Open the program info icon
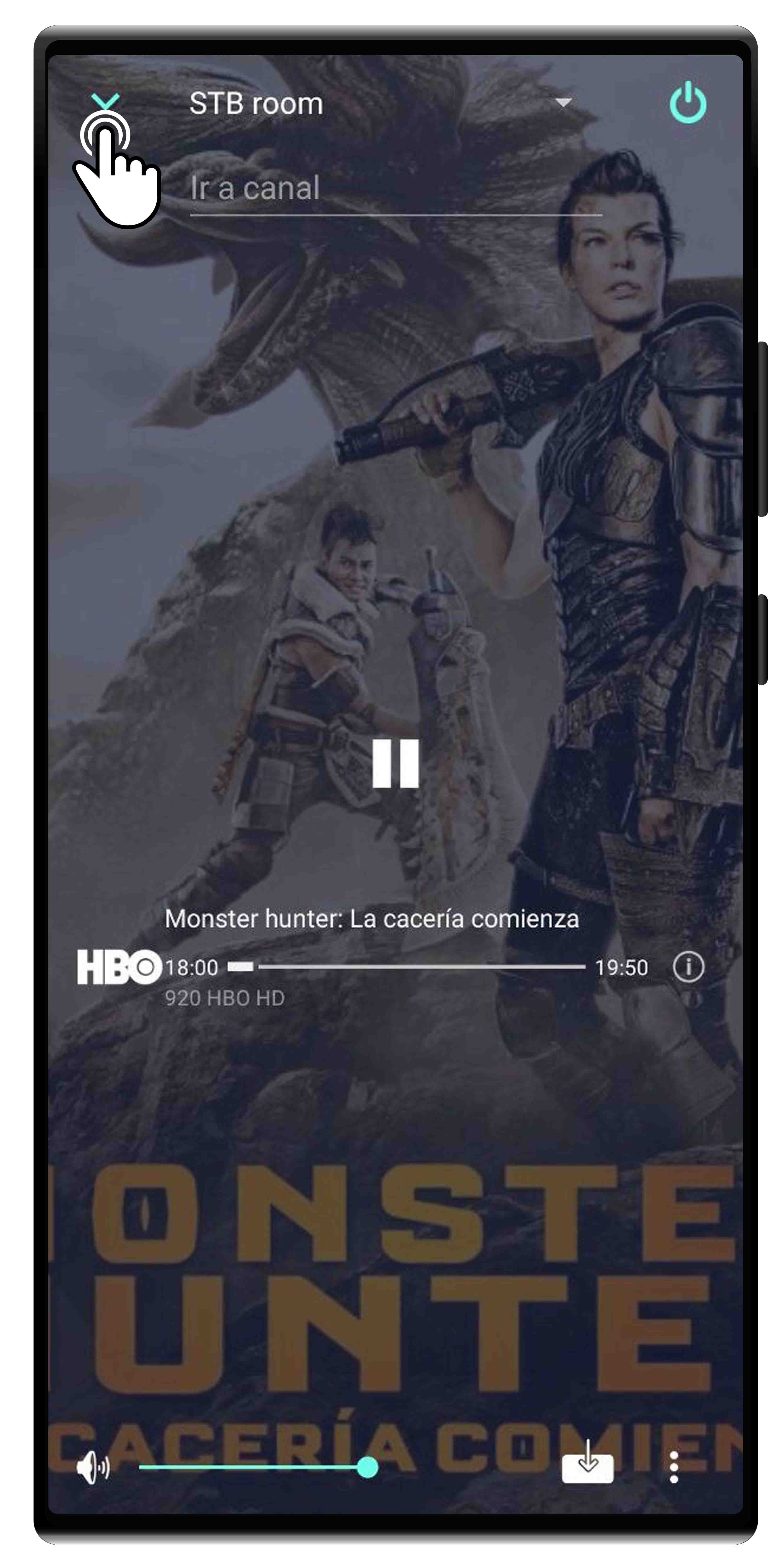Image resolution: width=784 pixels, height=1565 pixels. tap(688, 967)
